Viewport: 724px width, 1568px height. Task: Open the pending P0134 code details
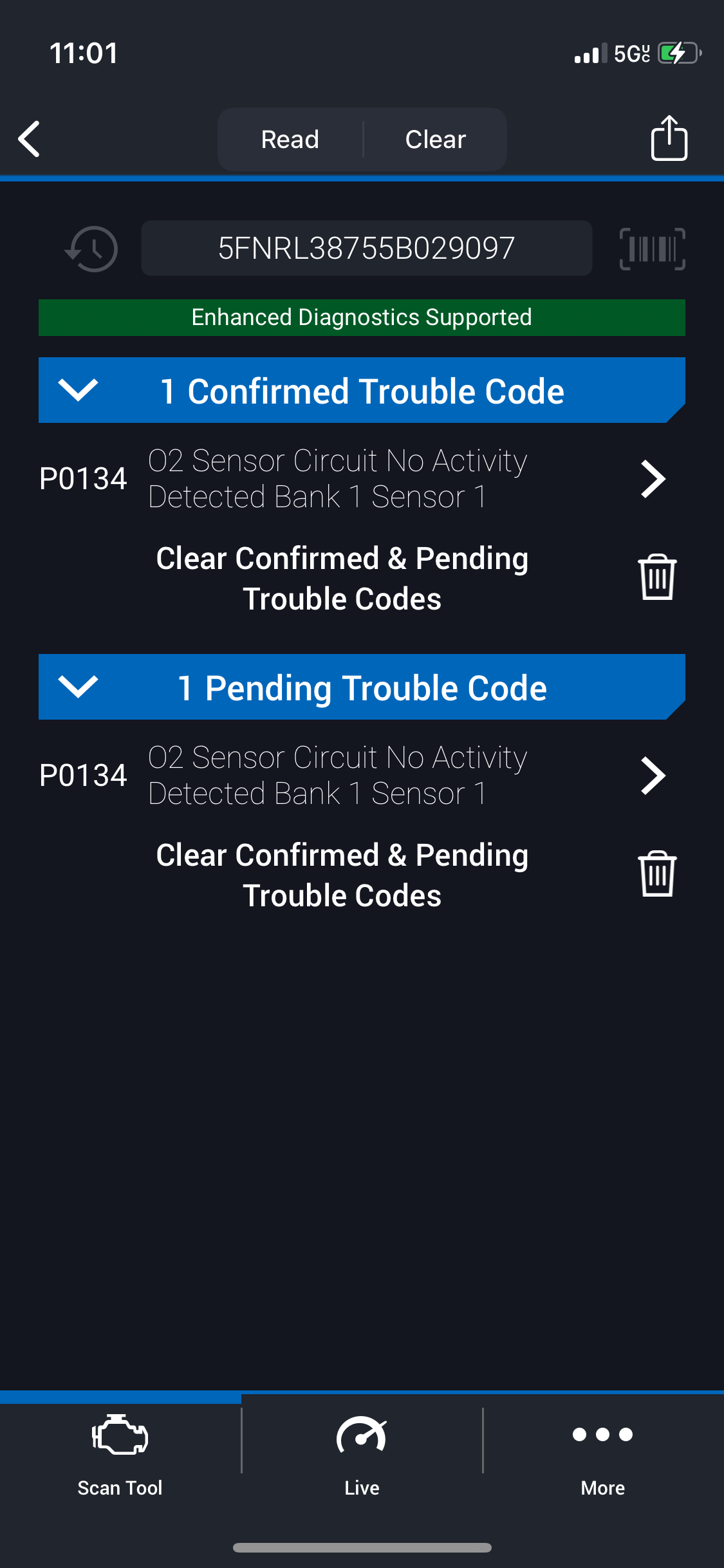pyautogui.click(x=653, y=776)
